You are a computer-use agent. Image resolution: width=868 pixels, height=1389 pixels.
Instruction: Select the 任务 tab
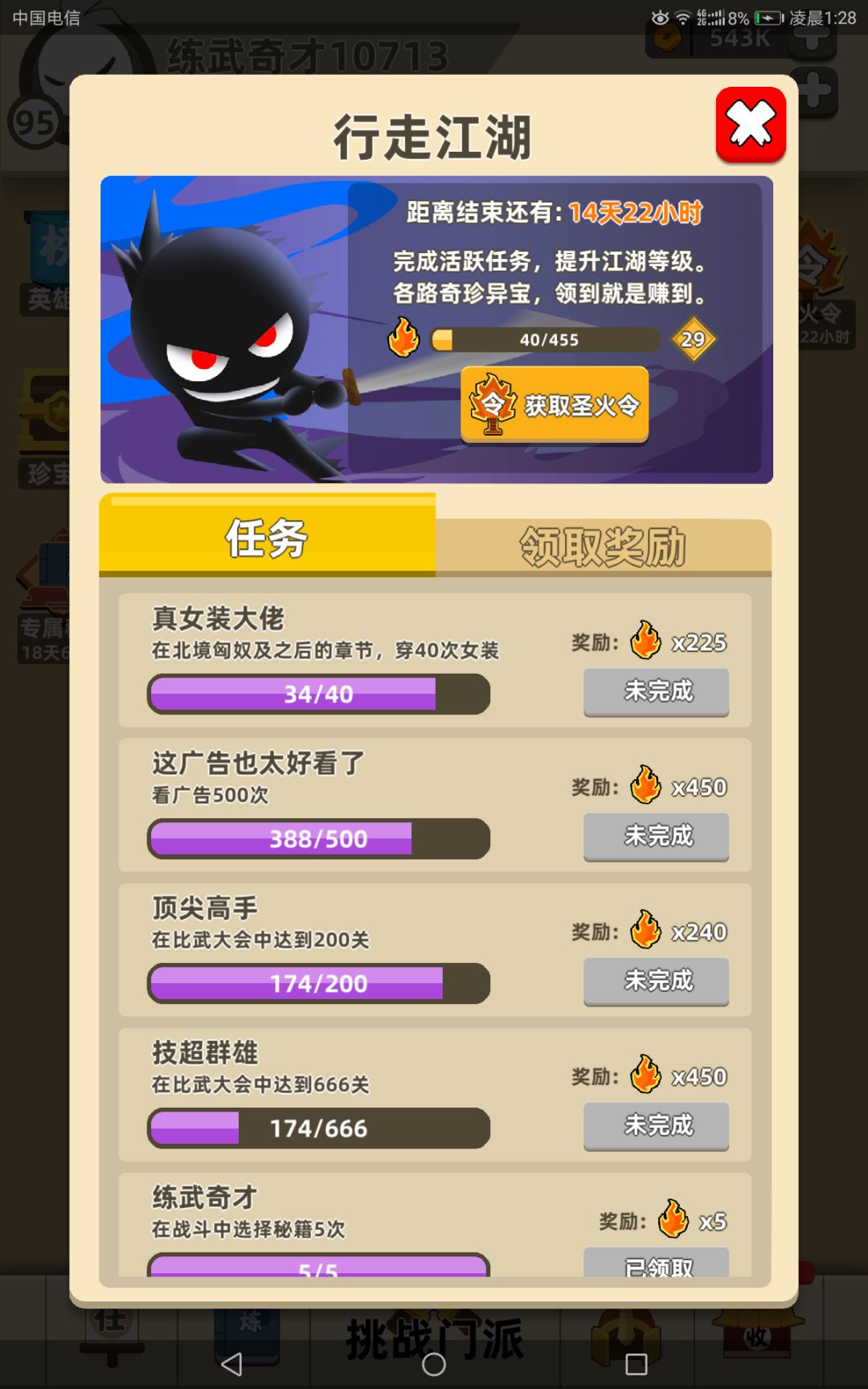[x=267, y=536]
